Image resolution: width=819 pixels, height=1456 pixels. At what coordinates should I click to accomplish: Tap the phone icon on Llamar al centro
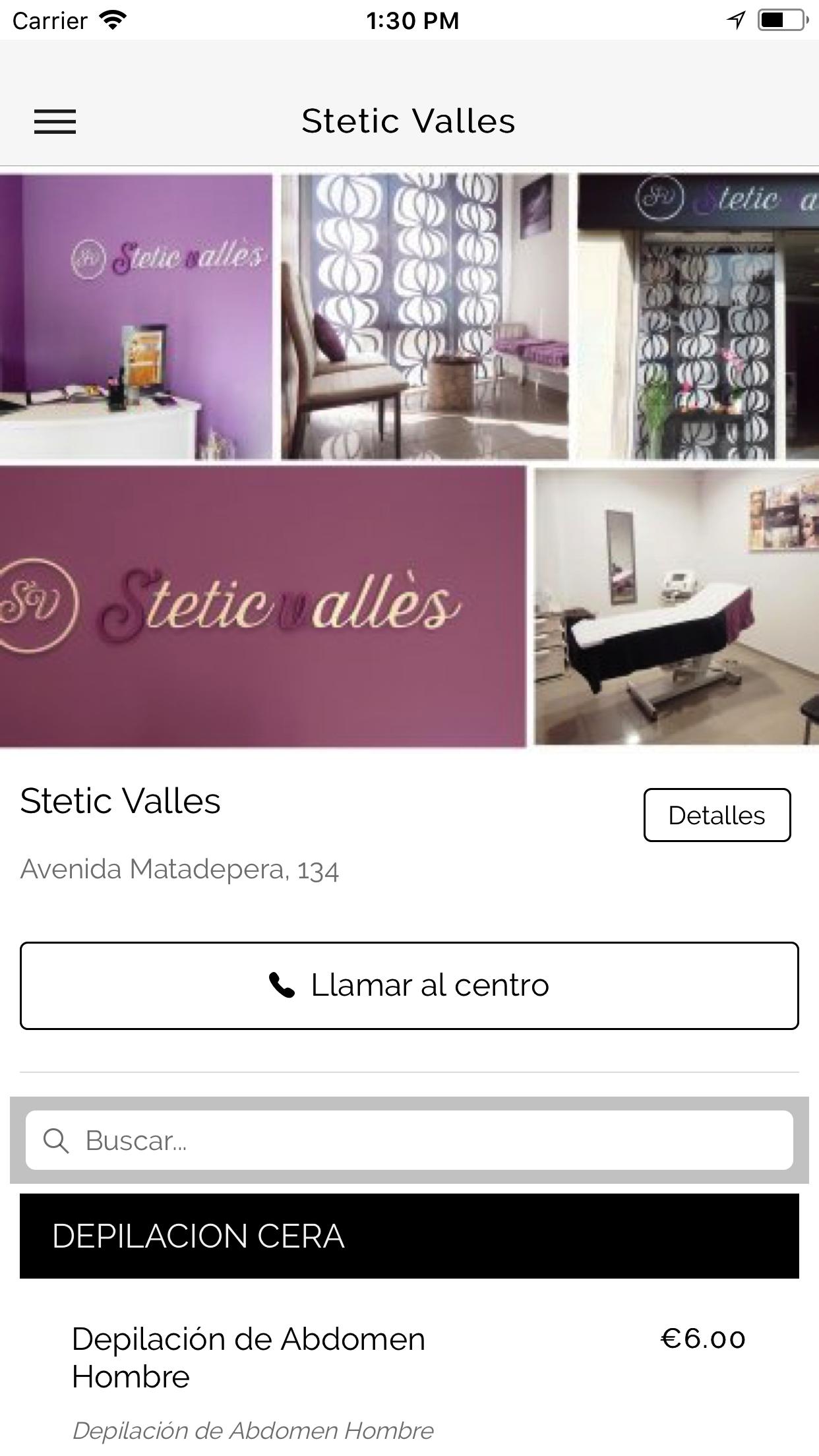(284, 985)
